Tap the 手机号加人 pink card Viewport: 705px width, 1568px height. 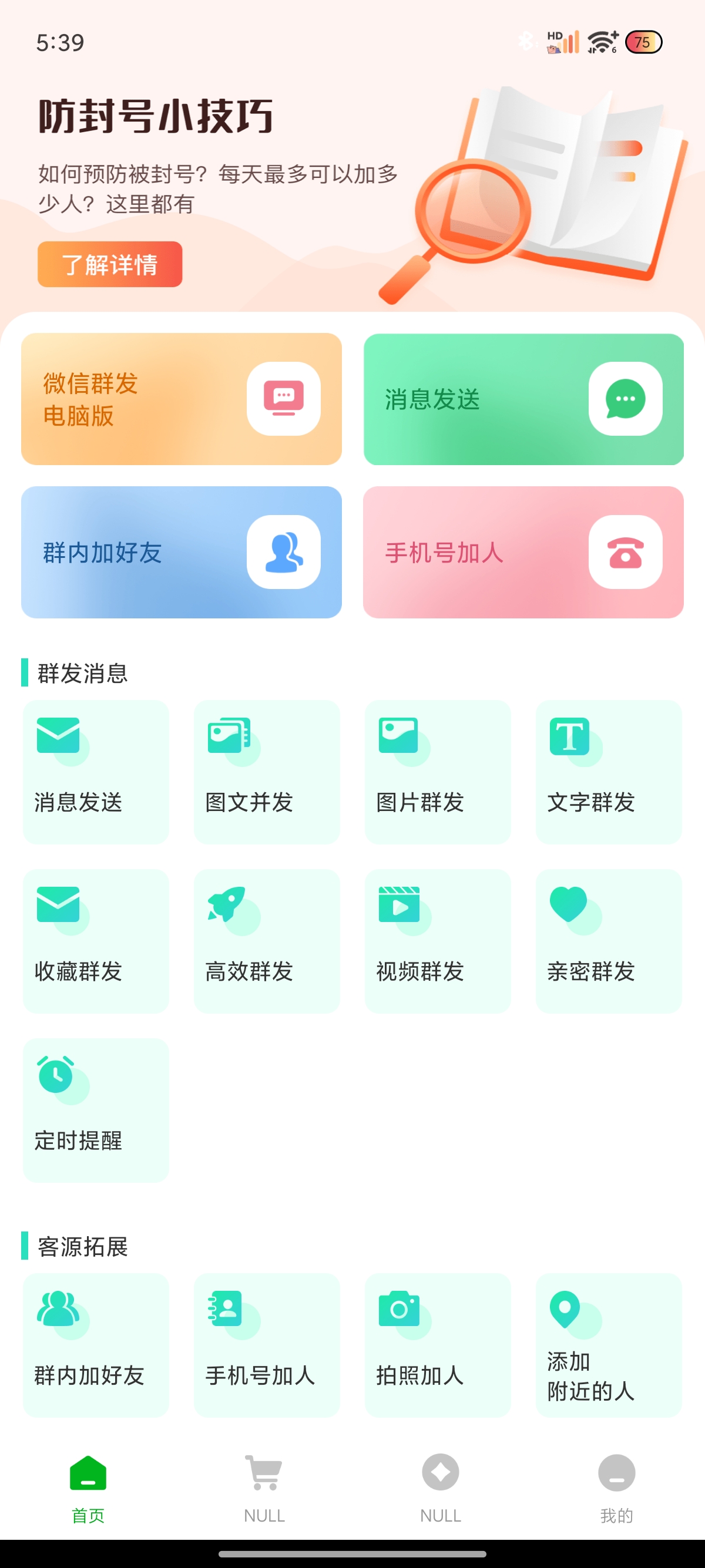pyautogui.click(x=523, y=553)
